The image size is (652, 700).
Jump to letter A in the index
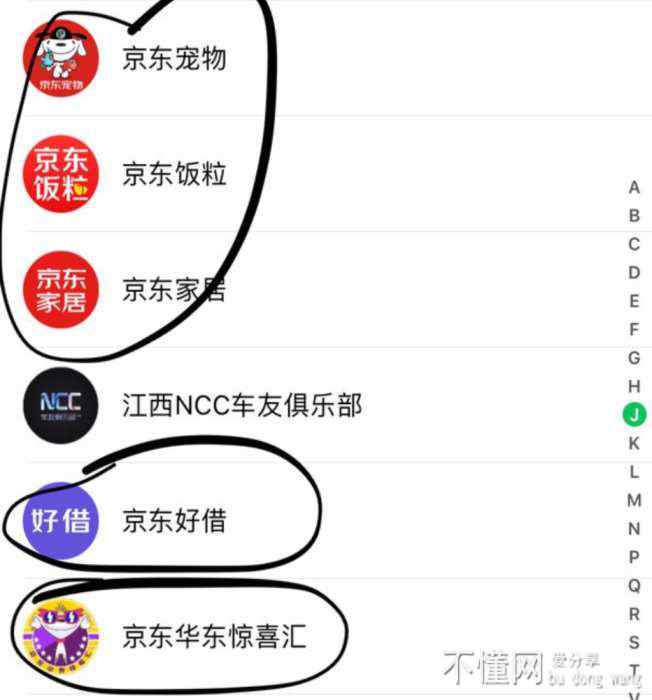pos(634,187)
